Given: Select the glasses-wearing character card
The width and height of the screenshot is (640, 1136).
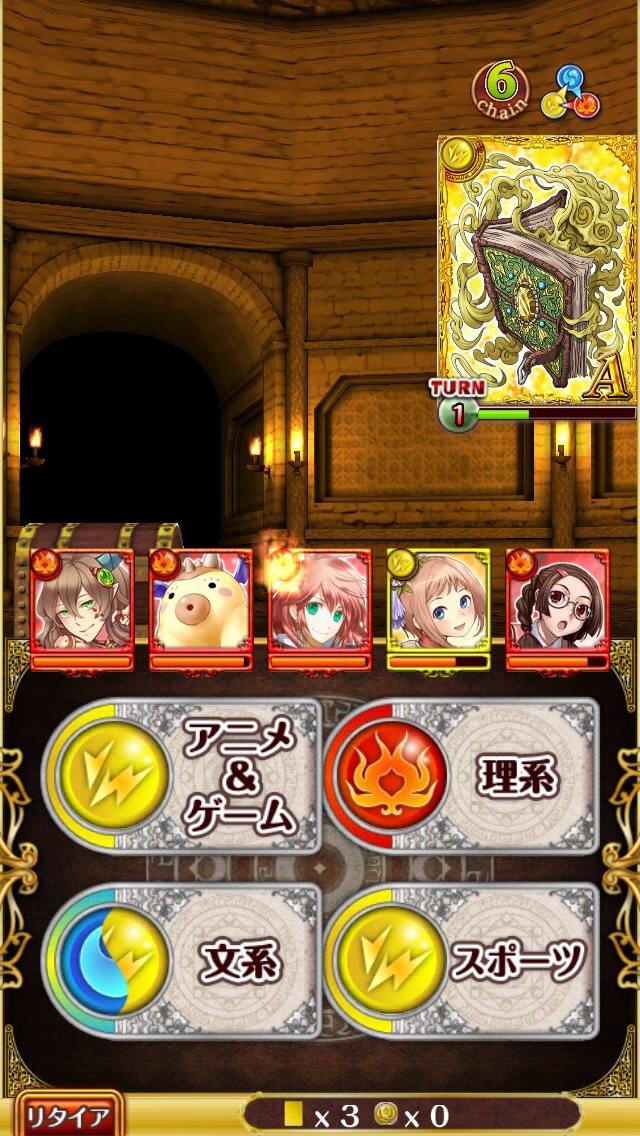Looking at the screenshot, I should 557,606.
